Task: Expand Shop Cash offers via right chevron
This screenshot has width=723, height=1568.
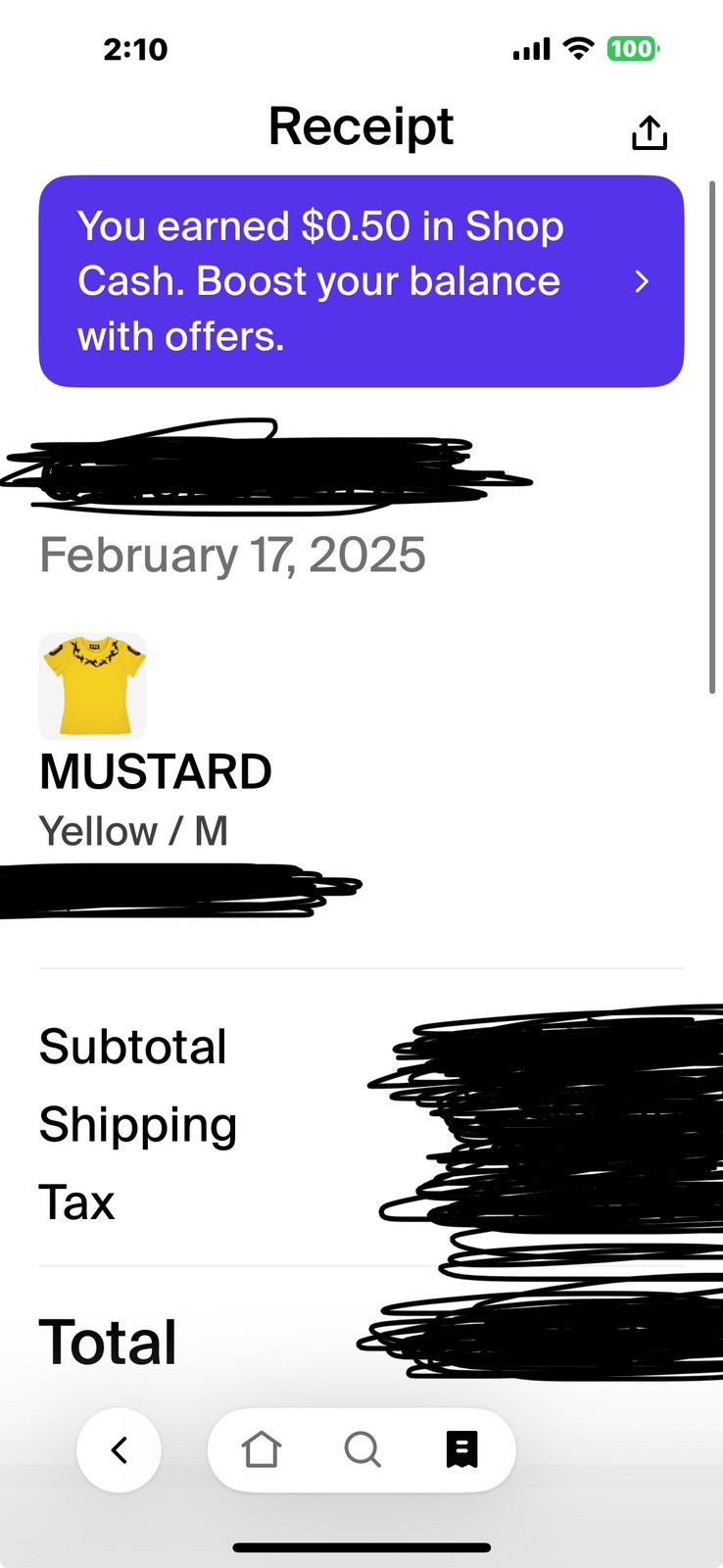Action: coord(643,281)
